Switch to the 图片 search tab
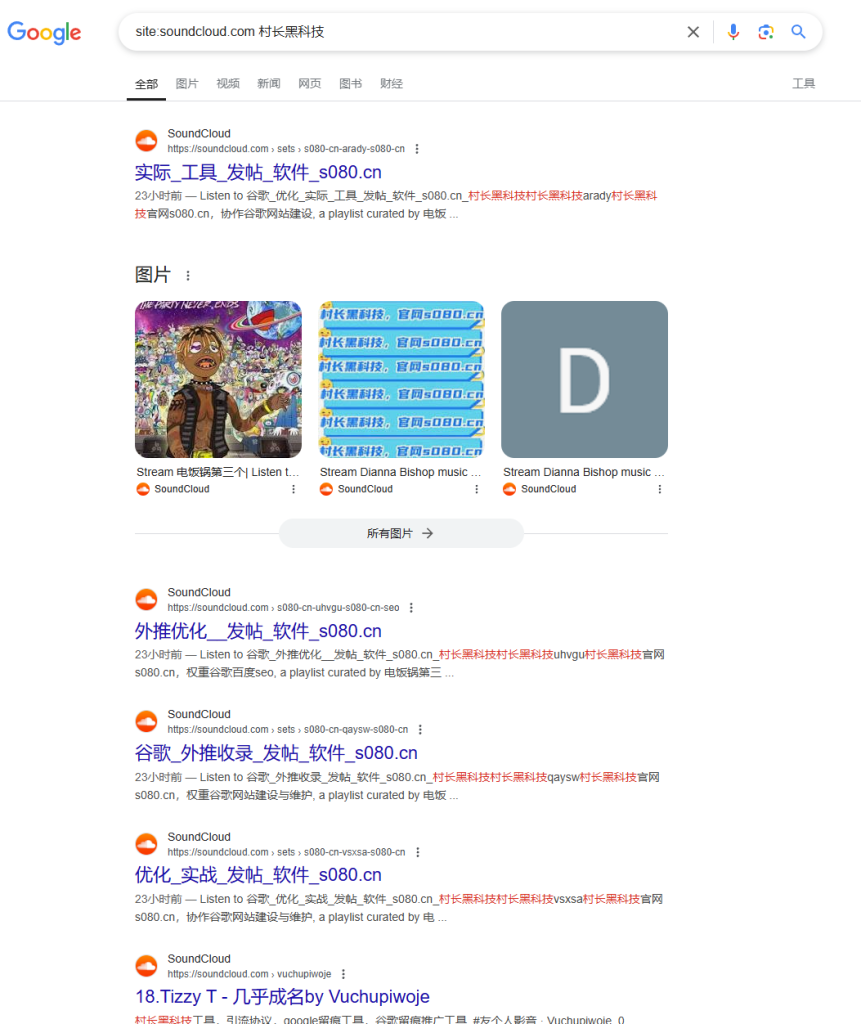The image size is (861, 1024). coord(187,84)
